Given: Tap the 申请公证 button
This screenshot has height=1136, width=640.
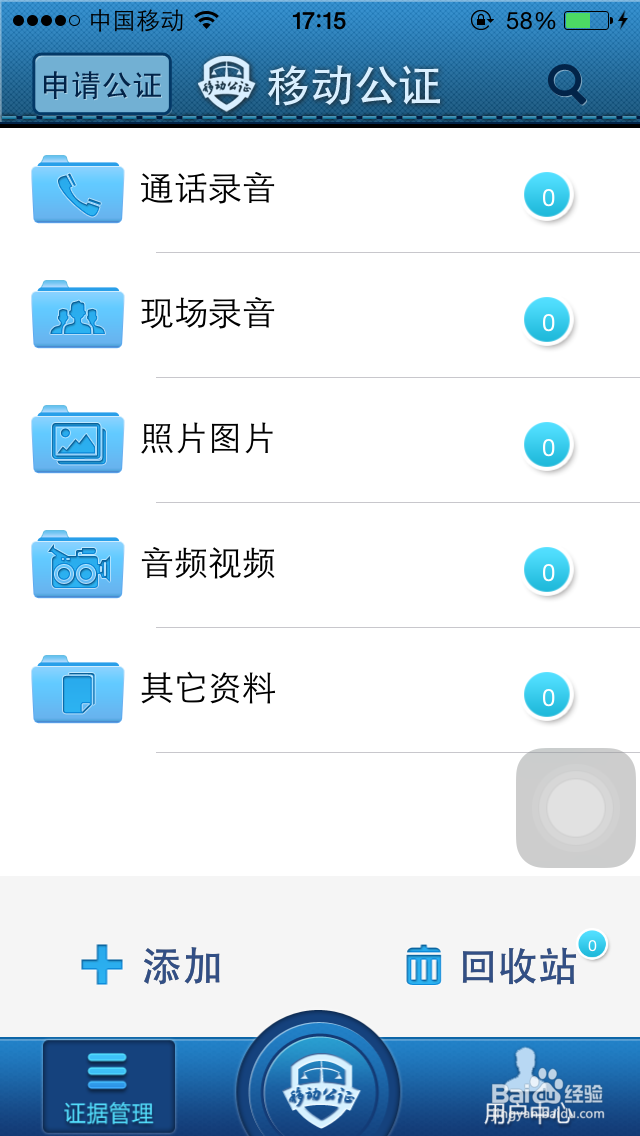Looking at the screenshot, I should (102, 85).
